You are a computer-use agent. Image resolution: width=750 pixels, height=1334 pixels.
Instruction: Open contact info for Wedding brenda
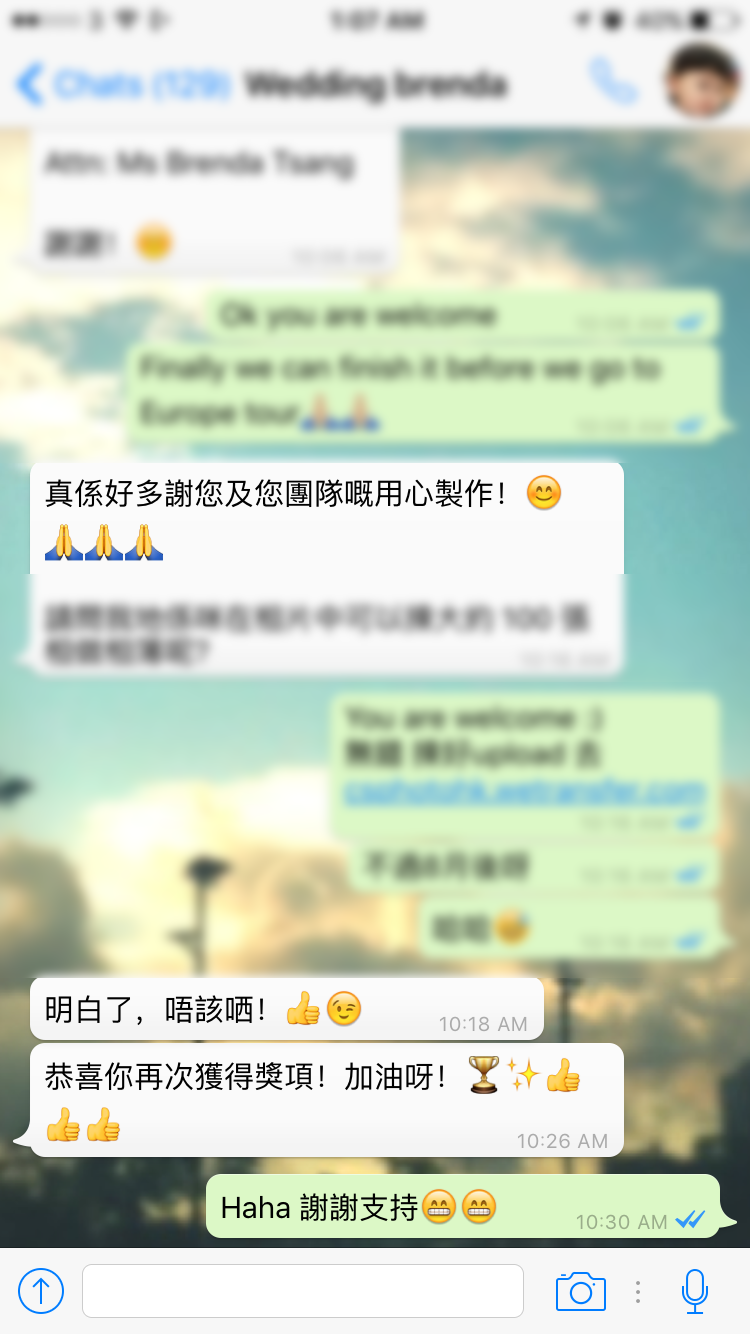coord(376,85)
